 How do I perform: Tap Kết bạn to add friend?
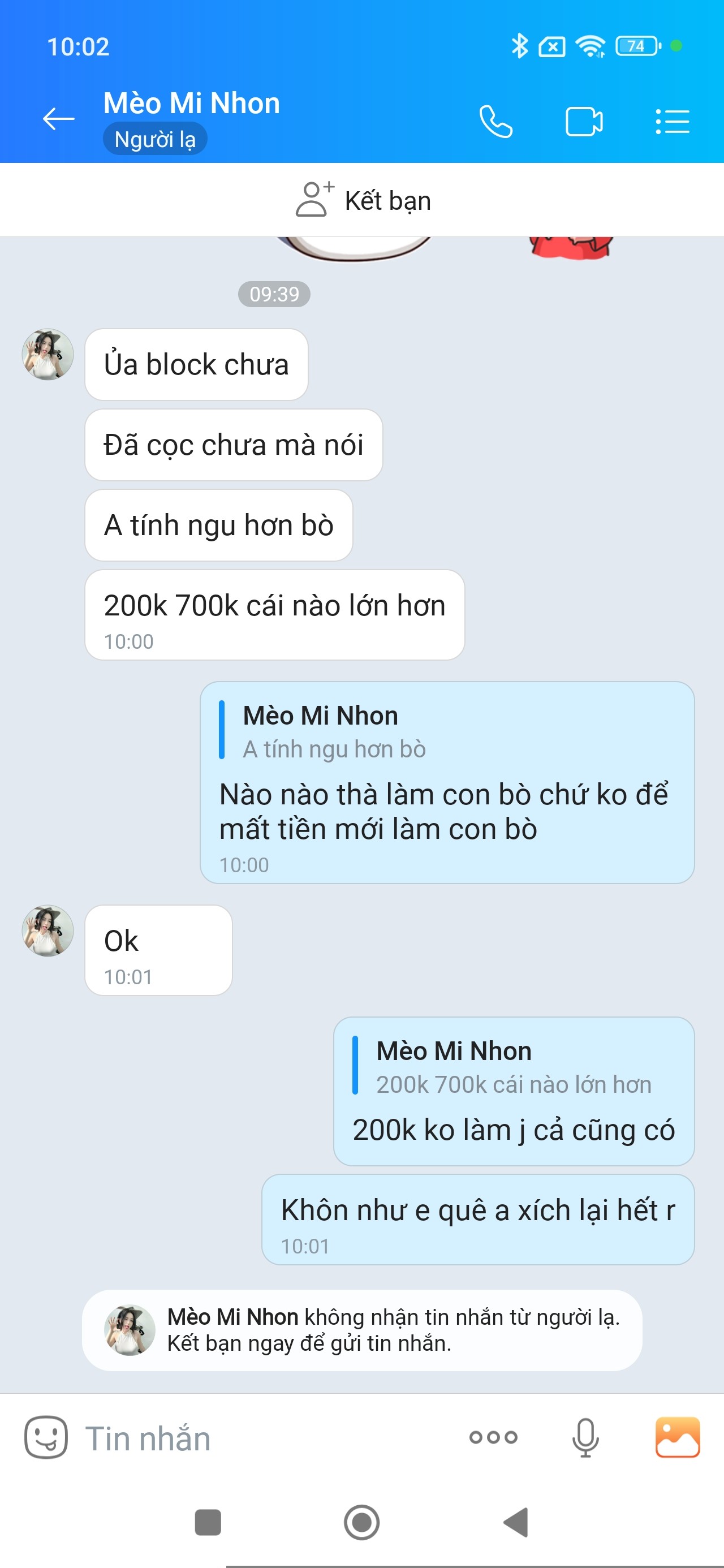[x=363, y=200]
